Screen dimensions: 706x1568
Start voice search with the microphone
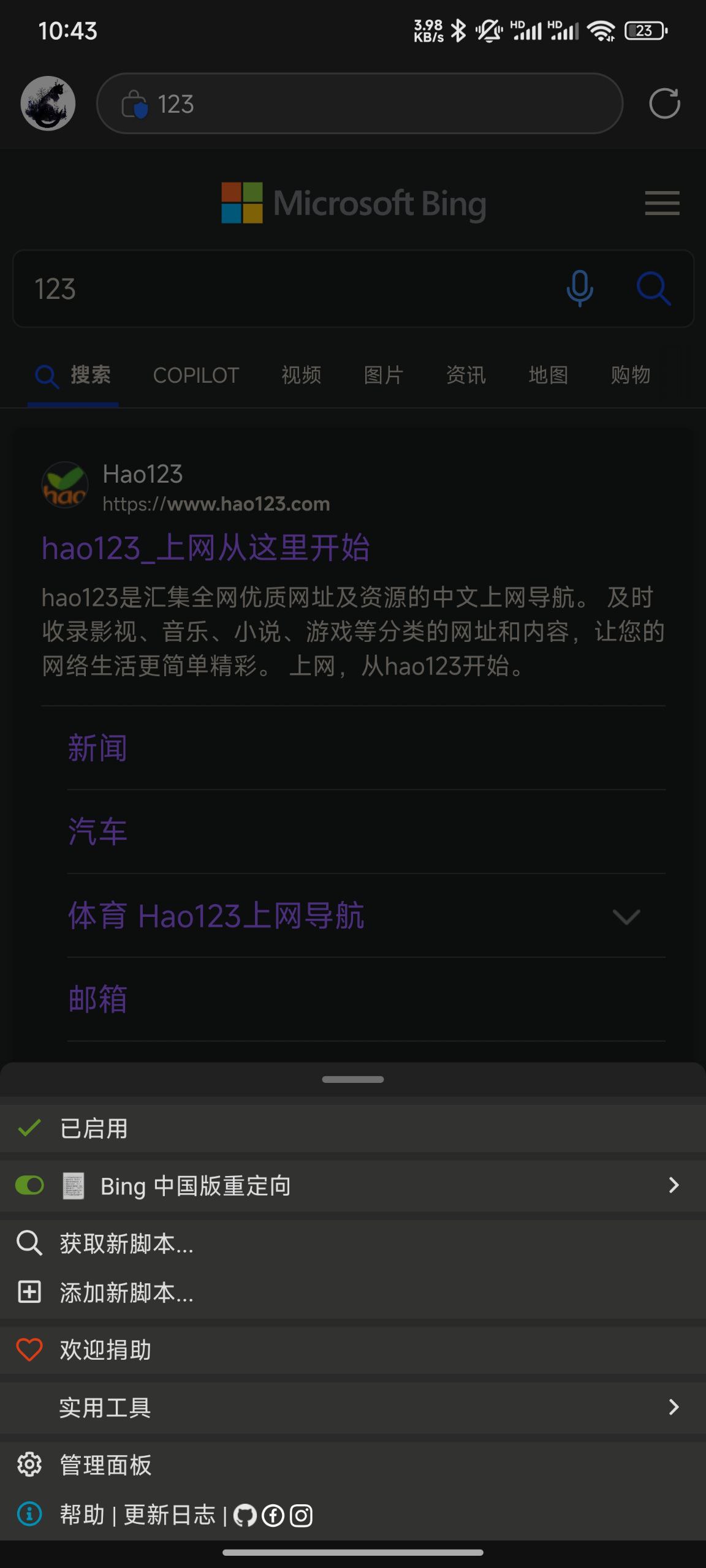pos(579,288)
